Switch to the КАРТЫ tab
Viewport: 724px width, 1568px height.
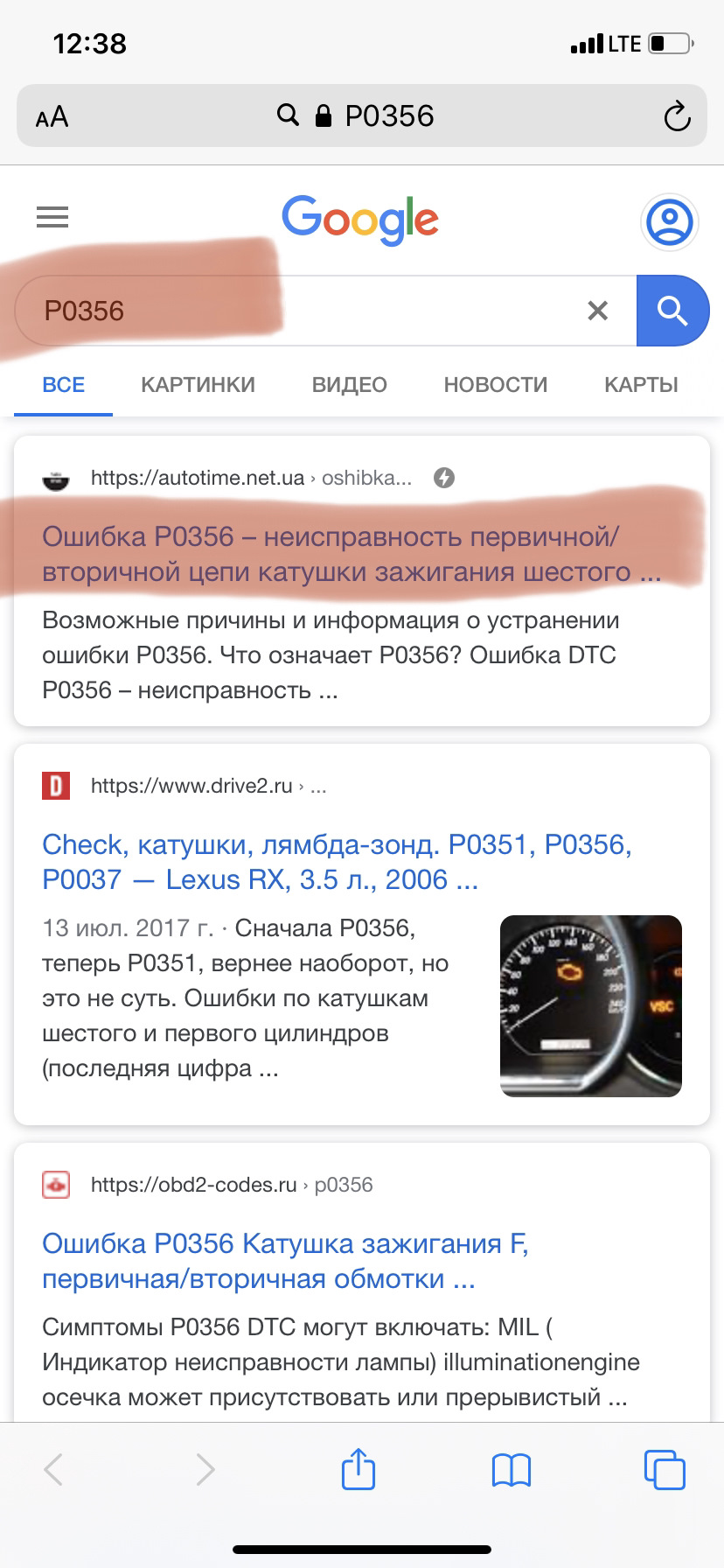point(641,385)
